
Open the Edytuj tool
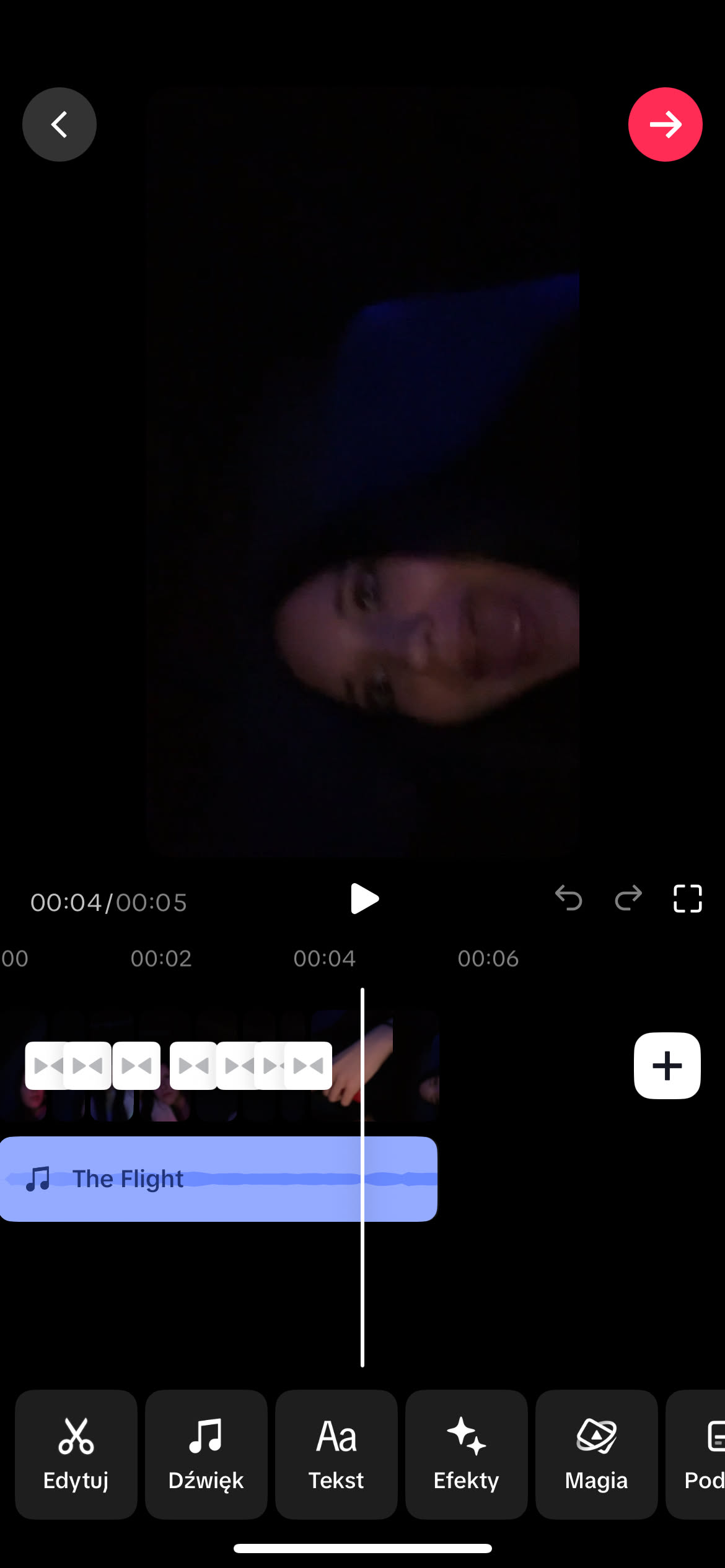[76, 1454]
